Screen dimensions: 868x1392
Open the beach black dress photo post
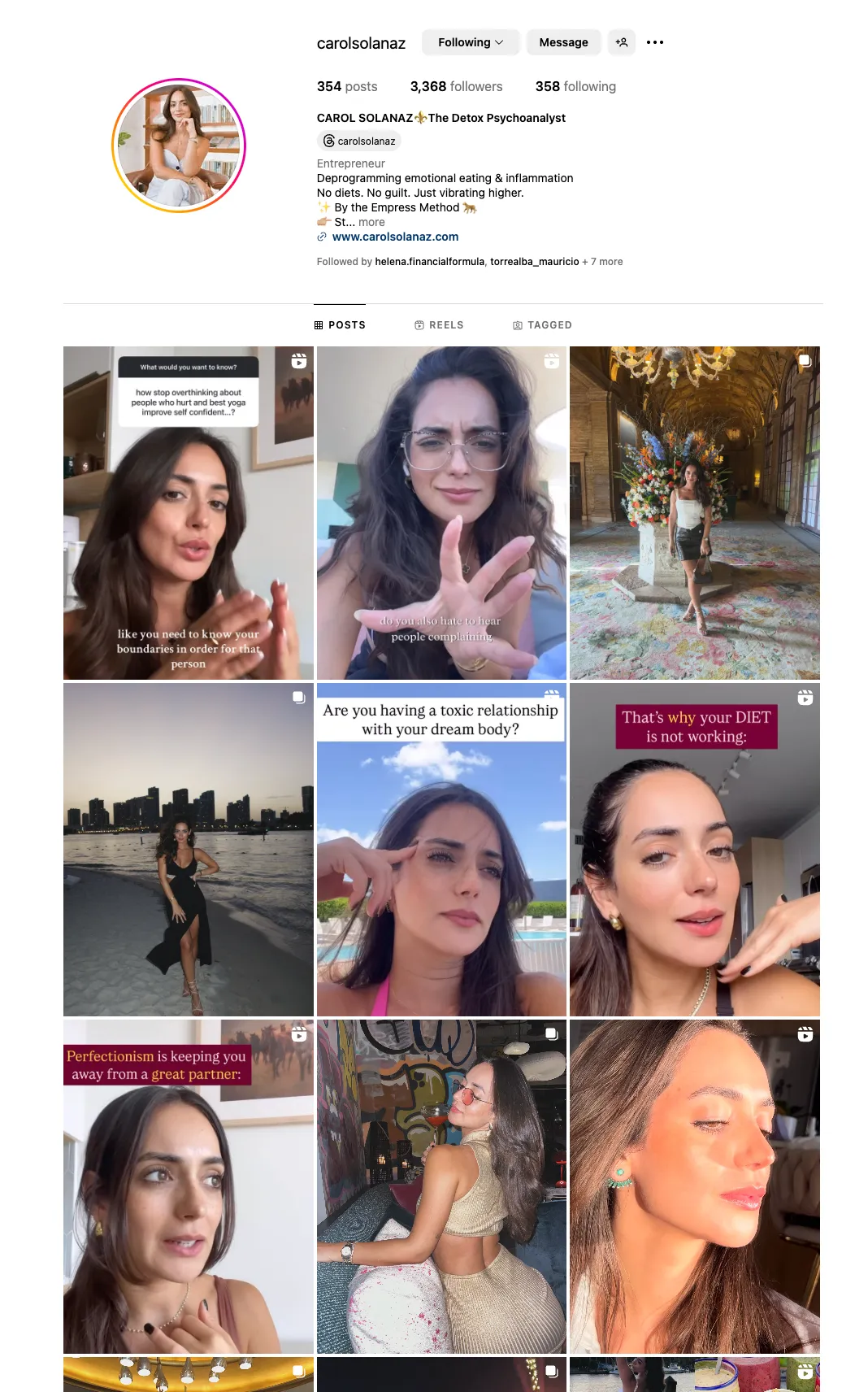(x=189, y=850)
